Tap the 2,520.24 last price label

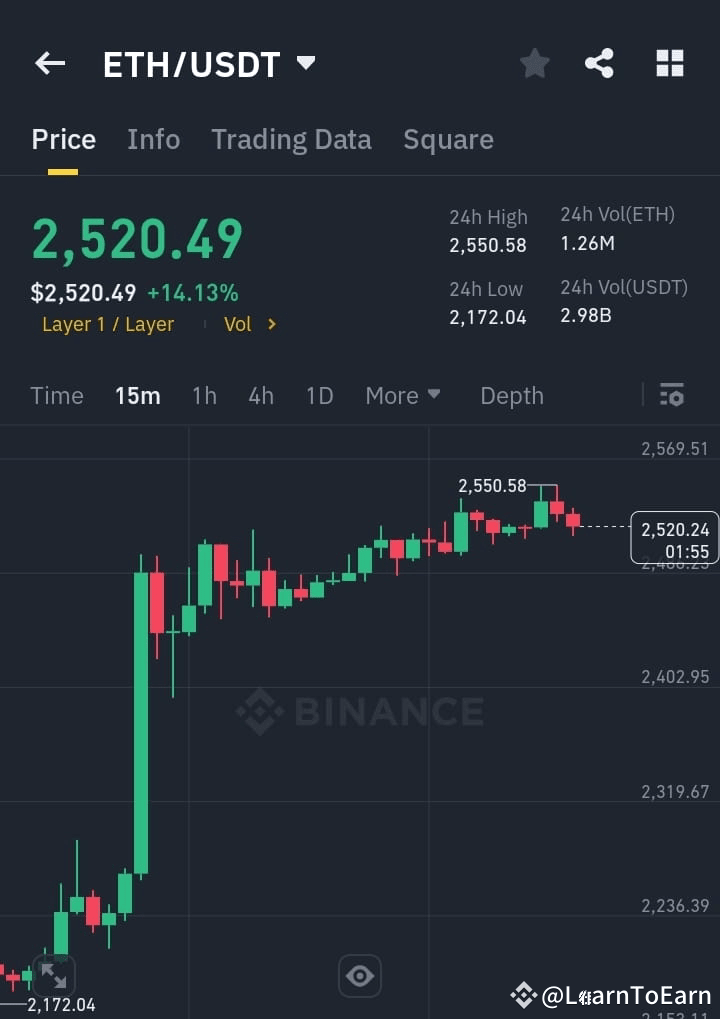point(674,531)
